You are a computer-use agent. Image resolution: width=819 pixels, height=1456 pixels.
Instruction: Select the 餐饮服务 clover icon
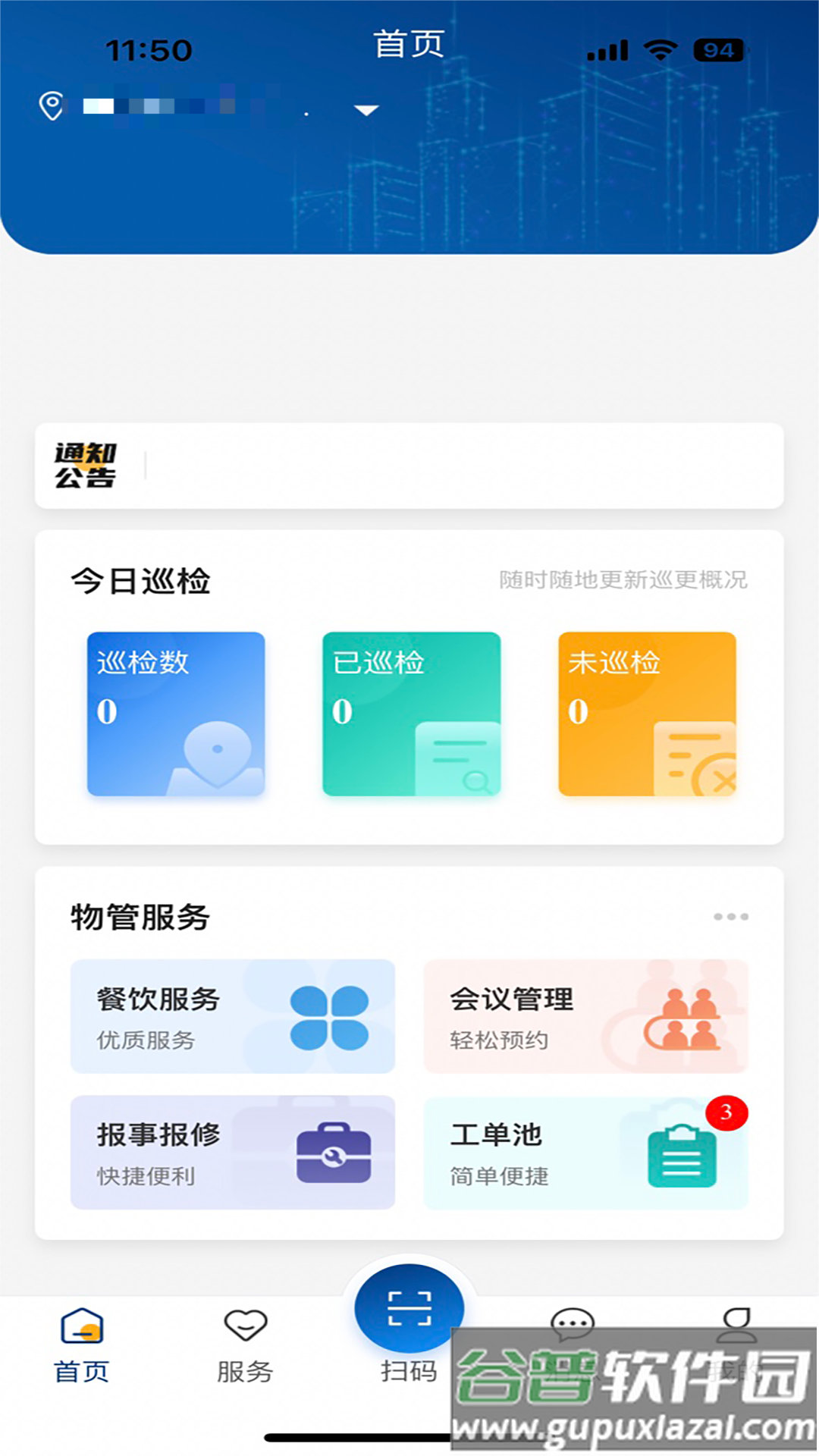coord(329,1016)
